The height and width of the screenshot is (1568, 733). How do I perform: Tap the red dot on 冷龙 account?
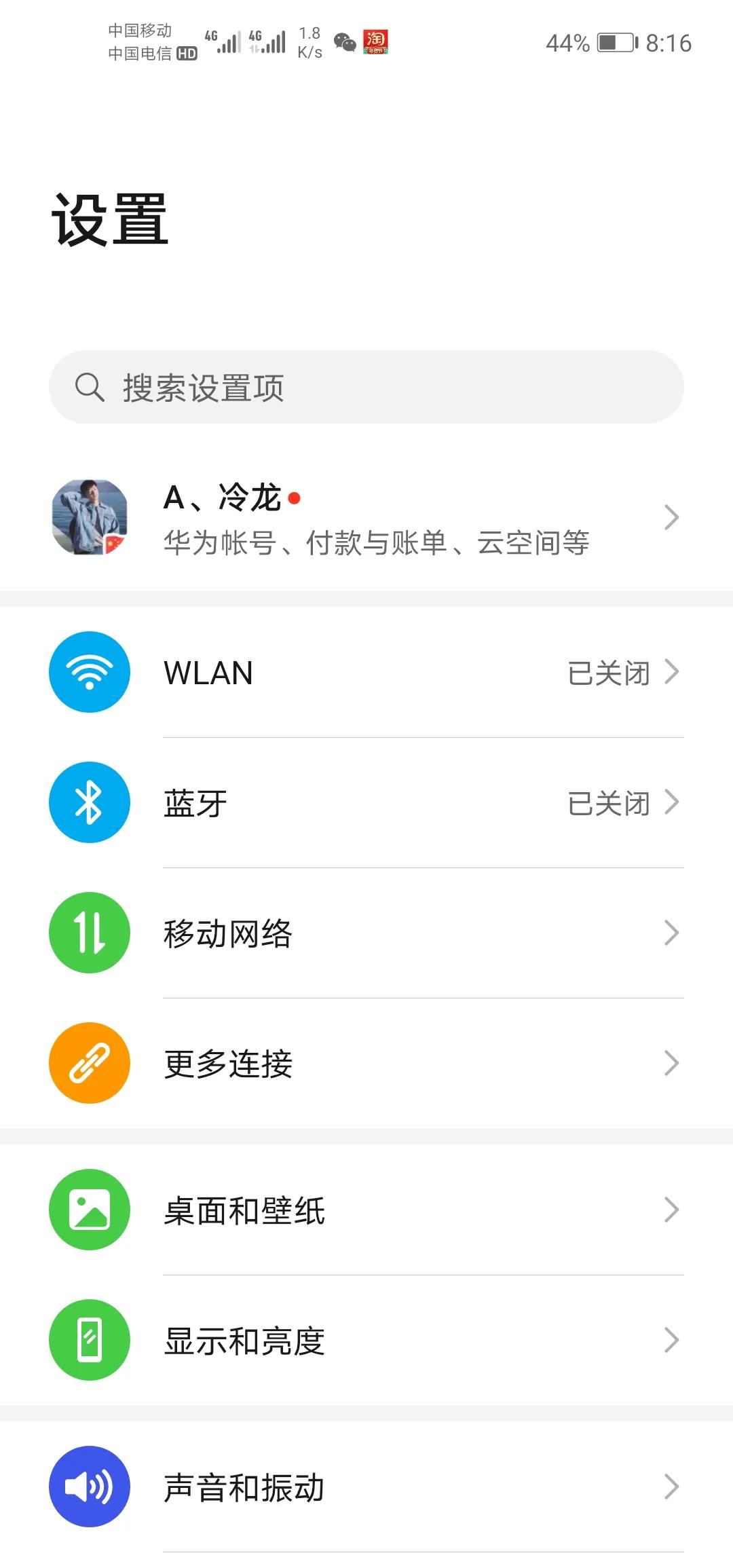pos(295,499)
